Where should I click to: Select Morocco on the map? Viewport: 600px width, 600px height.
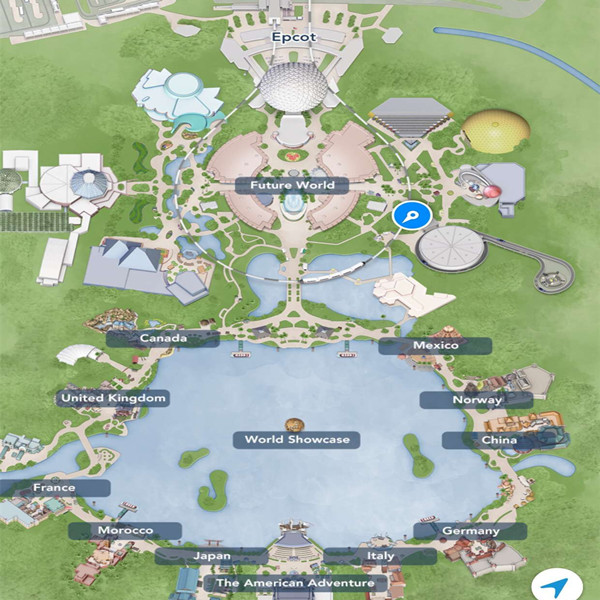[126, 530]
